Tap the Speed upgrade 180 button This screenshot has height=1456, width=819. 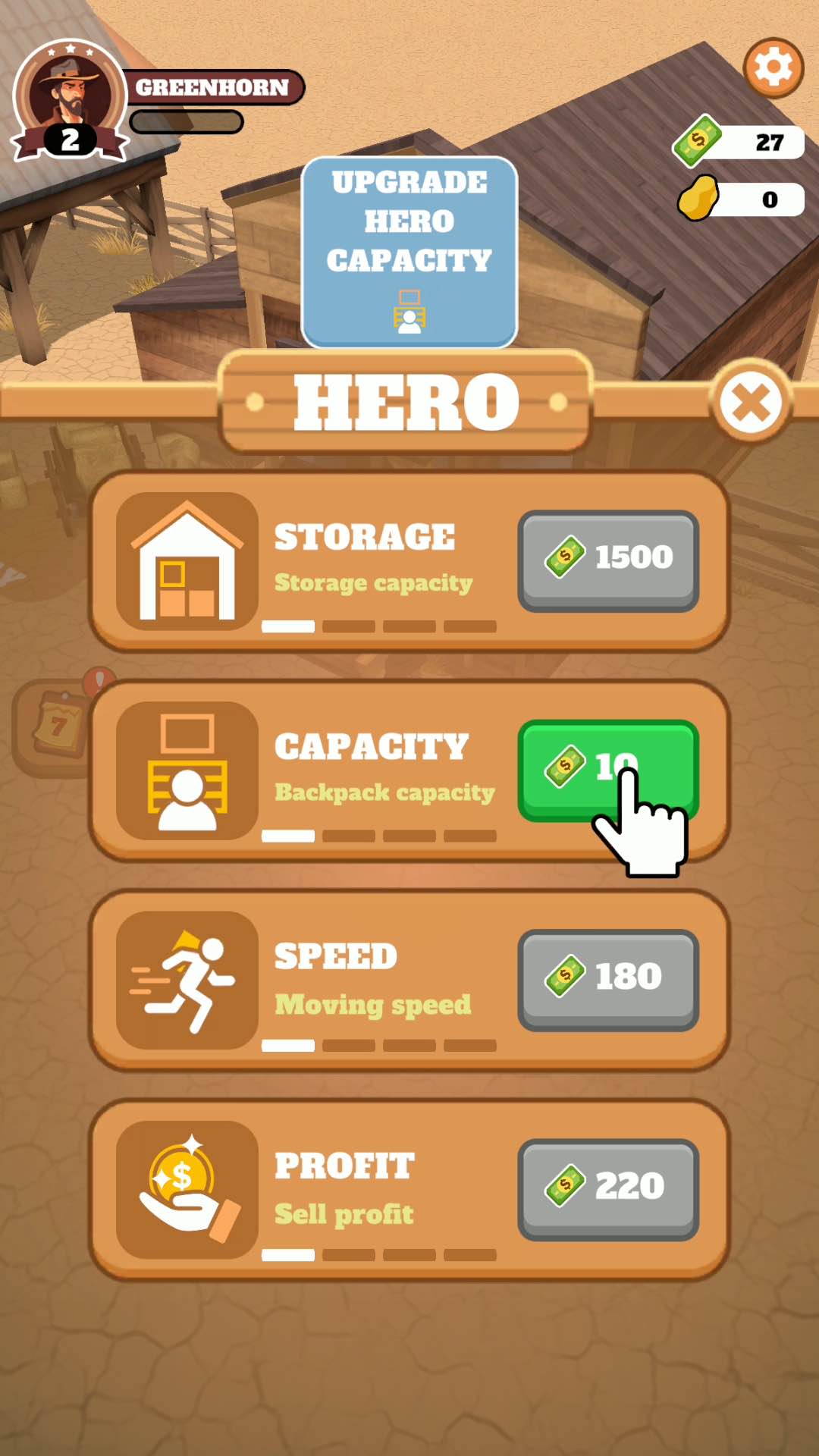pyautogui.click(x=608, y=980)
